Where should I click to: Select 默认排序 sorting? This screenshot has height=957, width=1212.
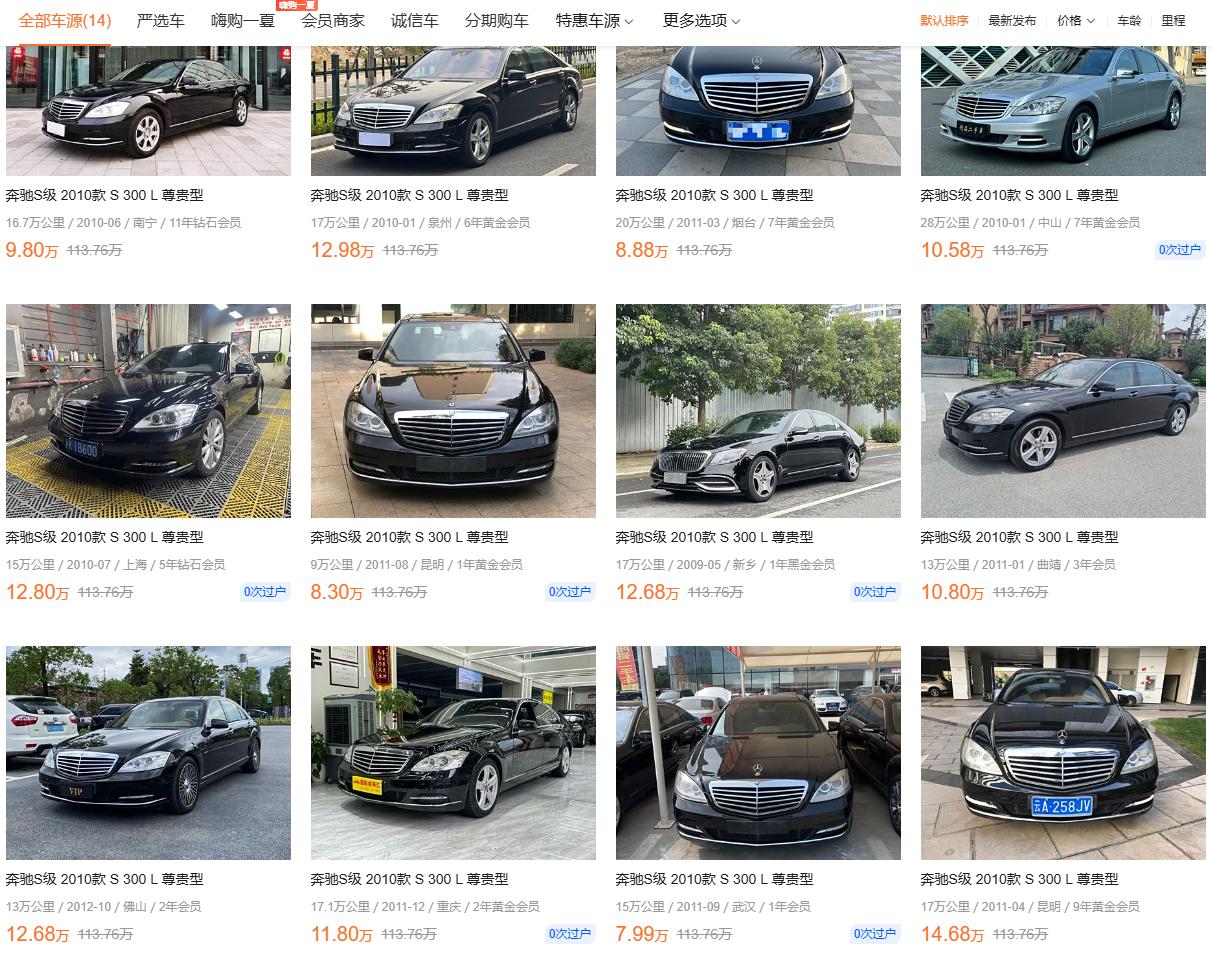coord(944,20)
